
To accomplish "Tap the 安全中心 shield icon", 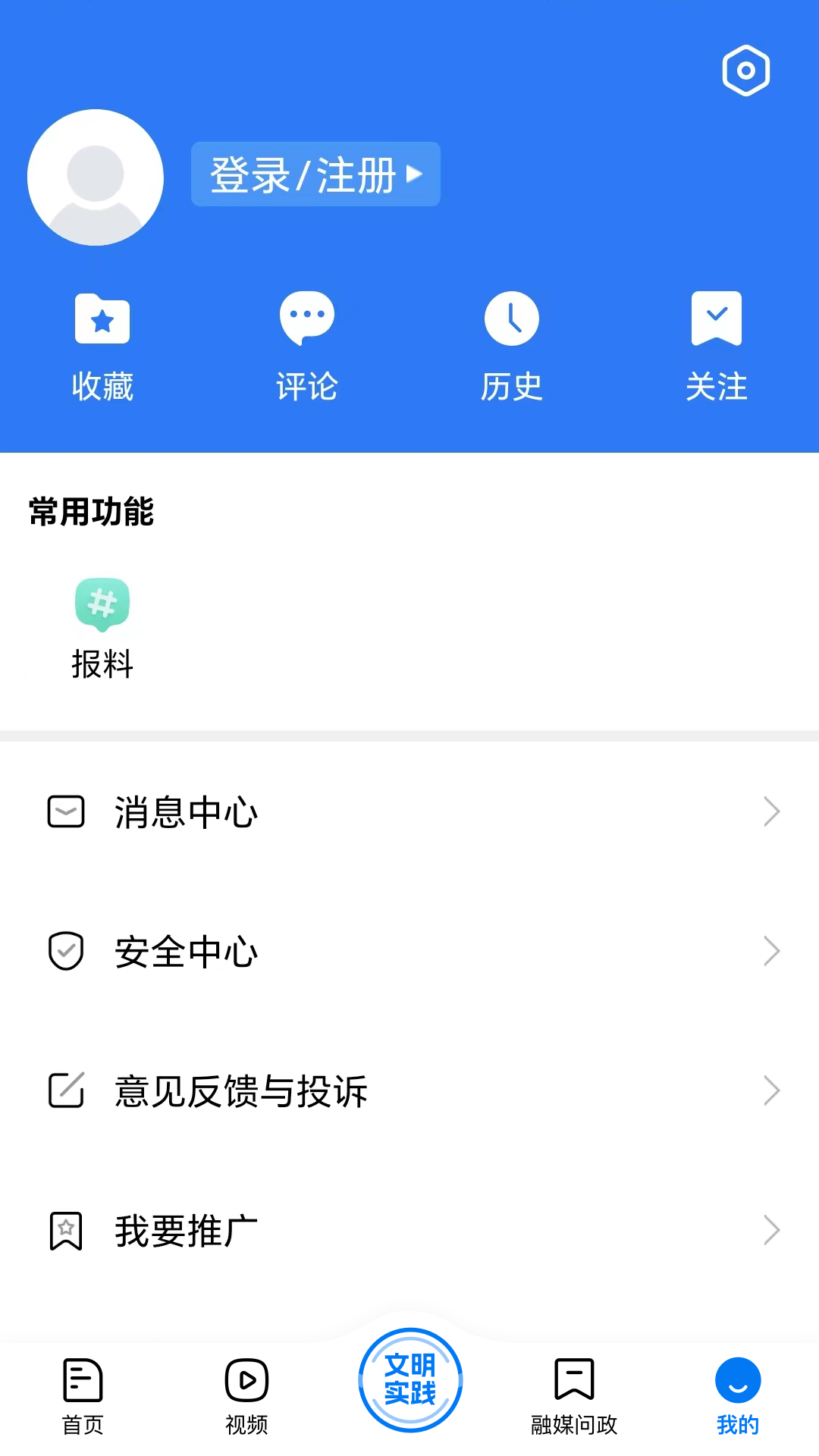I will (x=66, y=950).
